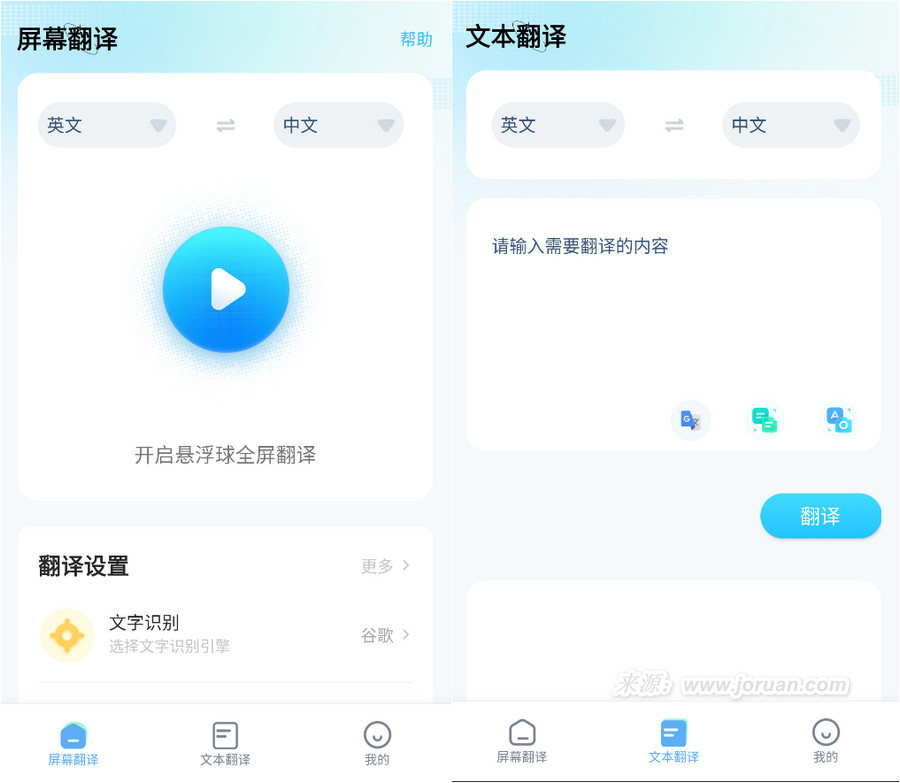Open 英文 source dropdown on 文本翻译 screen
This screenshot has height=783, width=900.
pyautogui.click(x=558, y=125)
